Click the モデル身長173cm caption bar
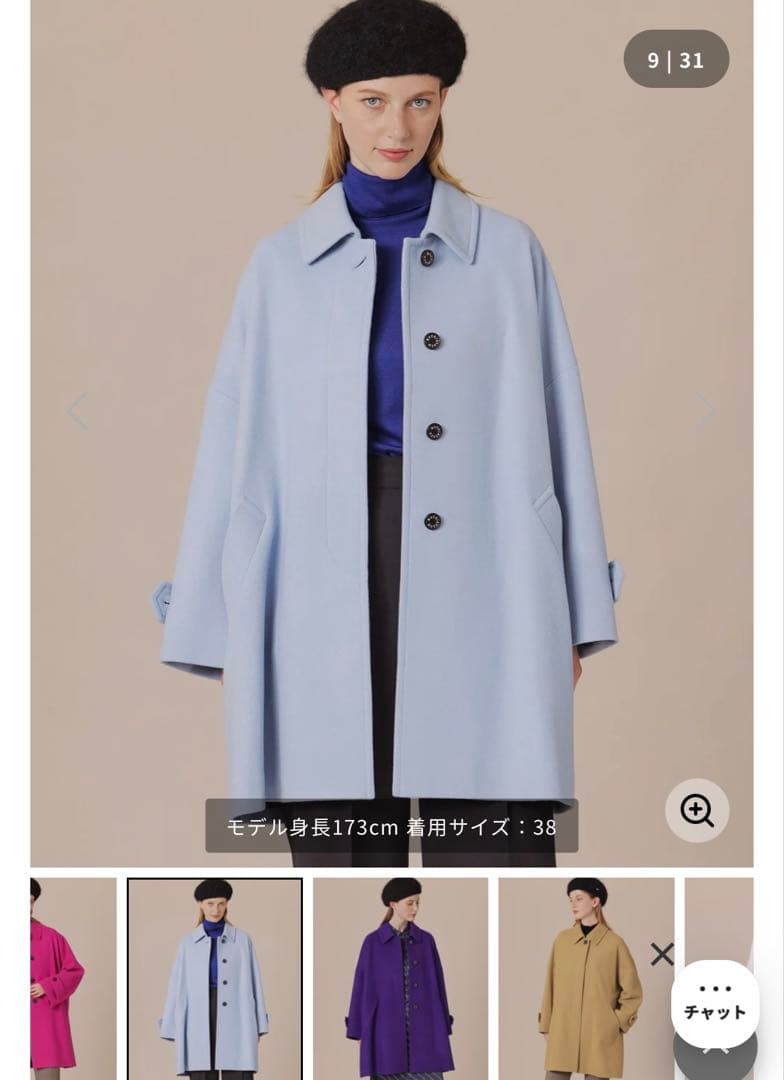 [390, 826]
